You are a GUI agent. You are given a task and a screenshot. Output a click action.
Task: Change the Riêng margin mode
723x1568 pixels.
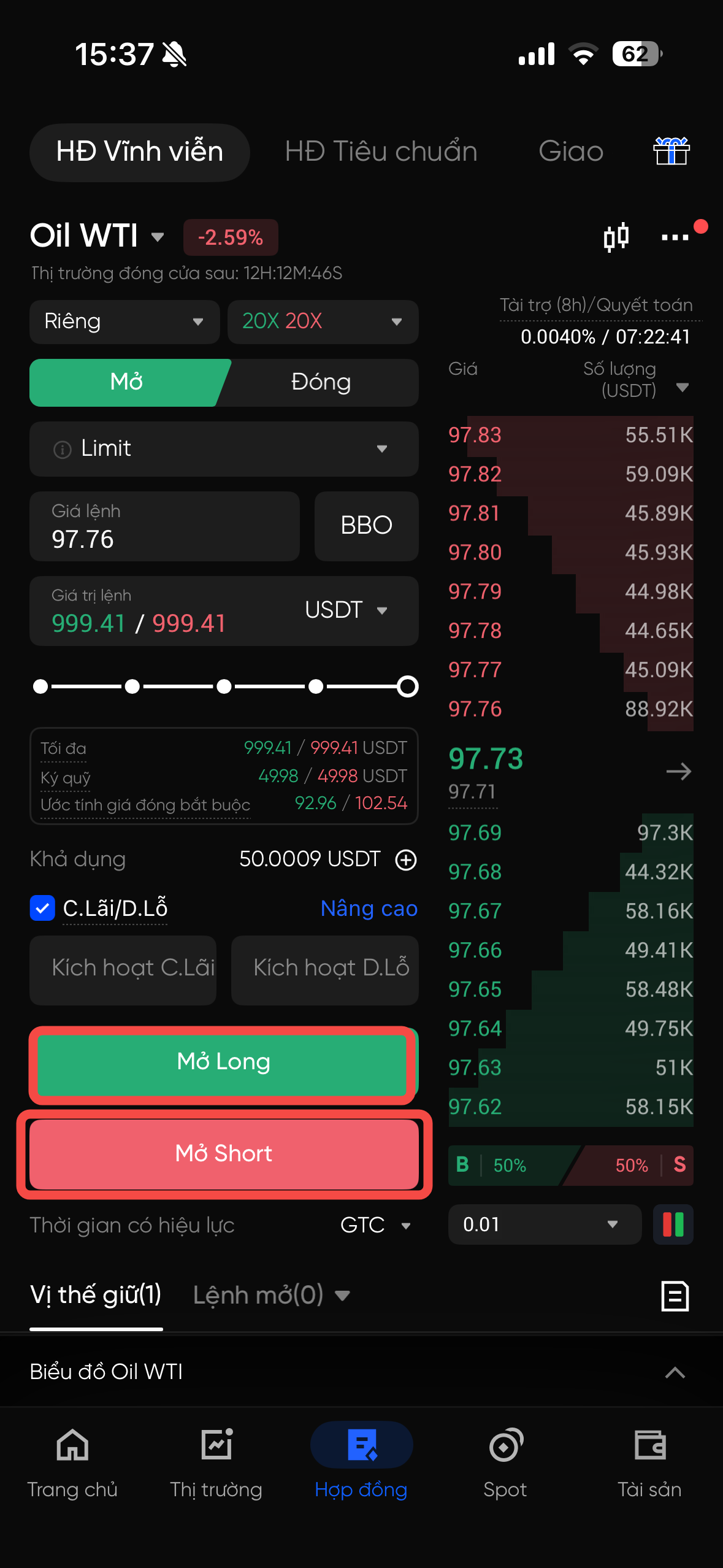[124, 321]
